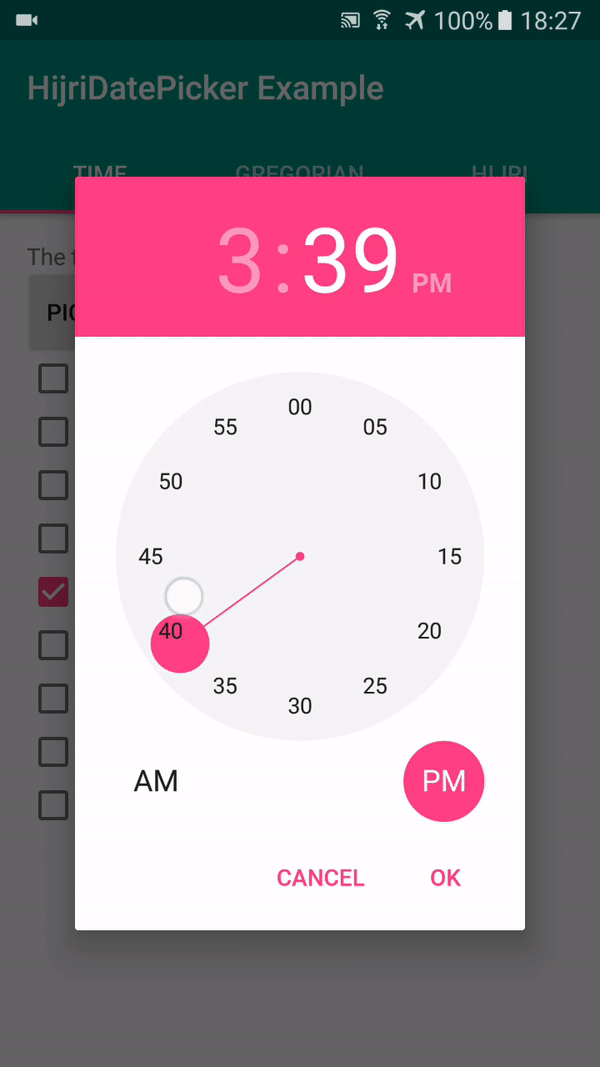
Task: Switch the time to AM
Action: [156, 781]
